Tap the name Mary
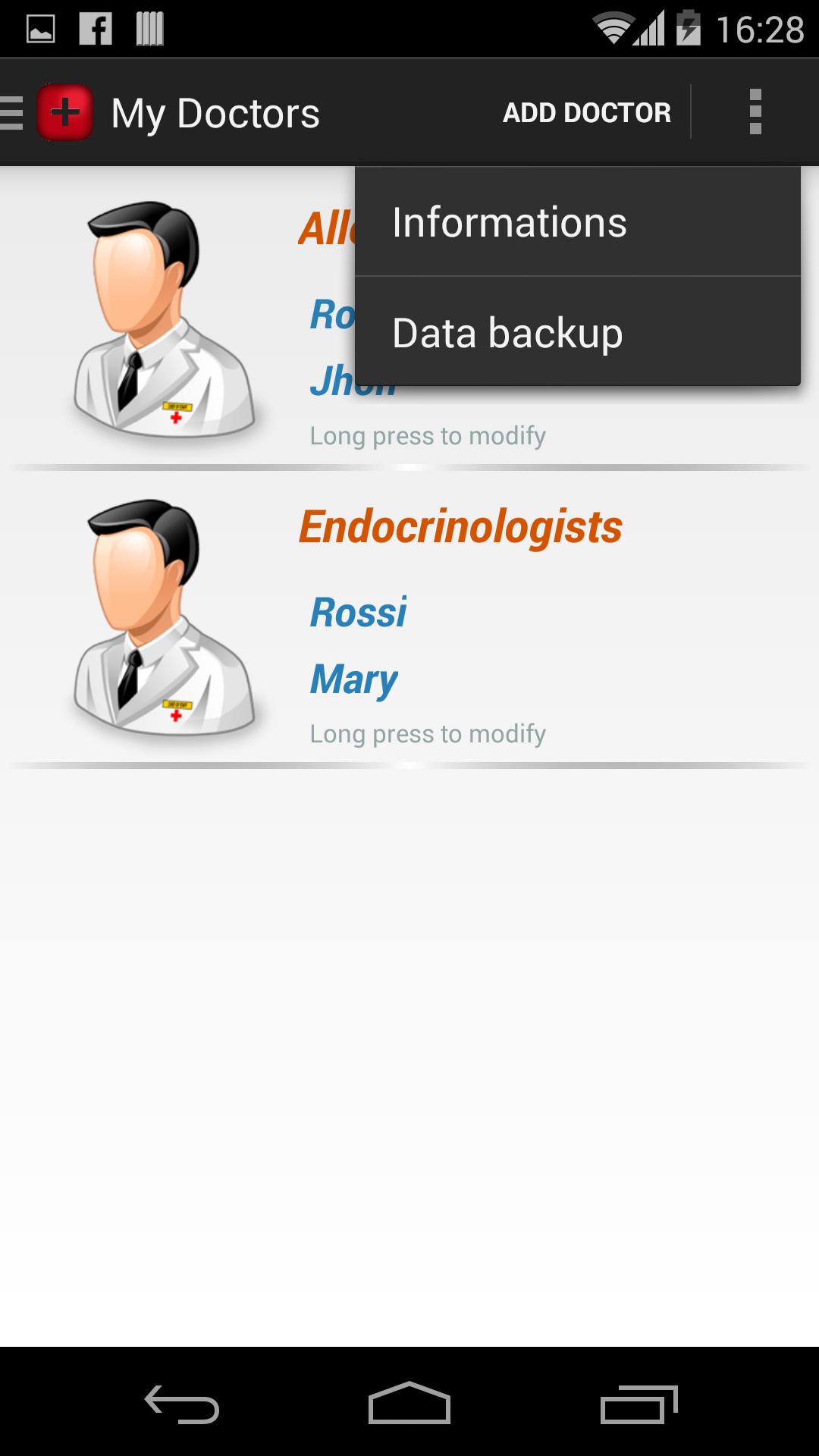This screenshot has height=1456, width=819. 353,679
